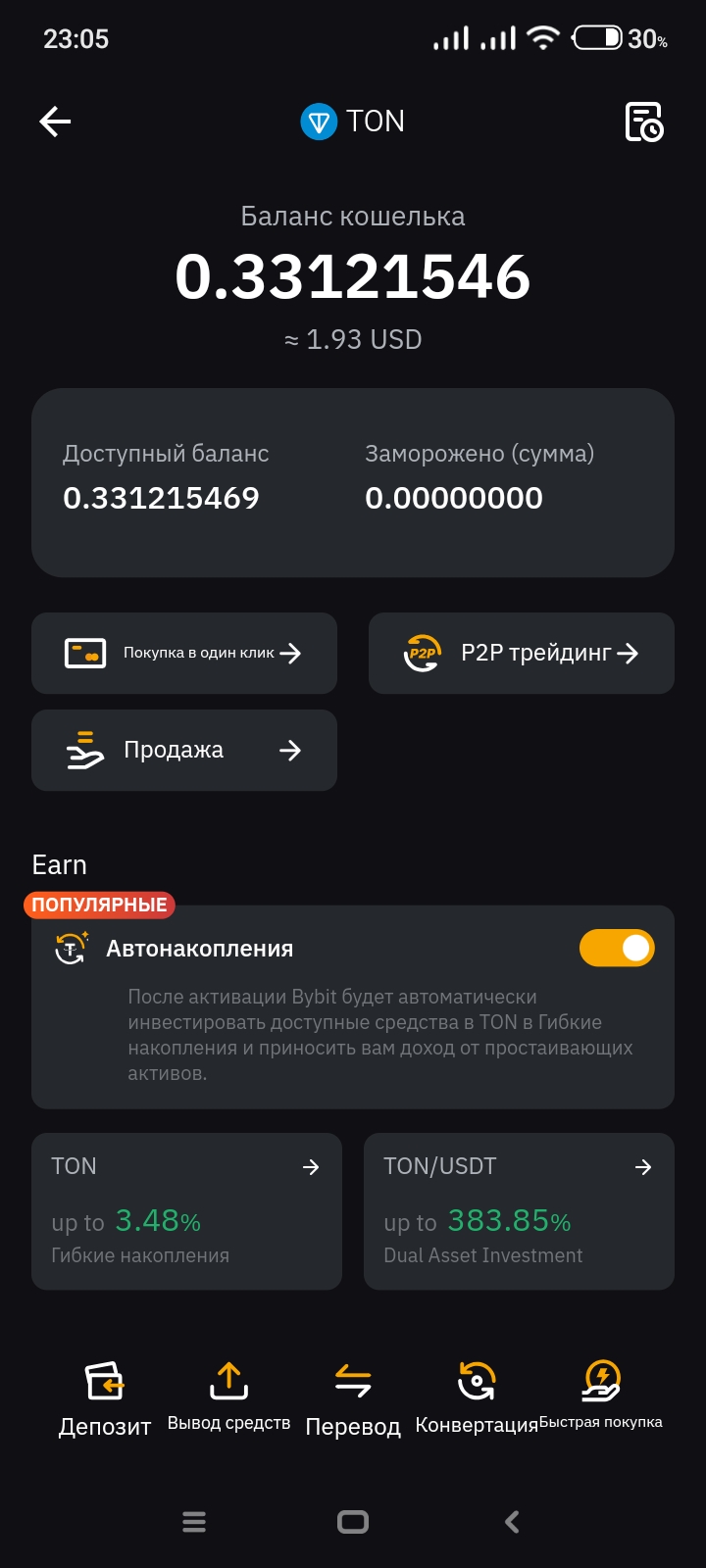706x1568 pixels.
Task: Open the TON/USDT Dual Asset Investment card
Action: [519, 1211]
